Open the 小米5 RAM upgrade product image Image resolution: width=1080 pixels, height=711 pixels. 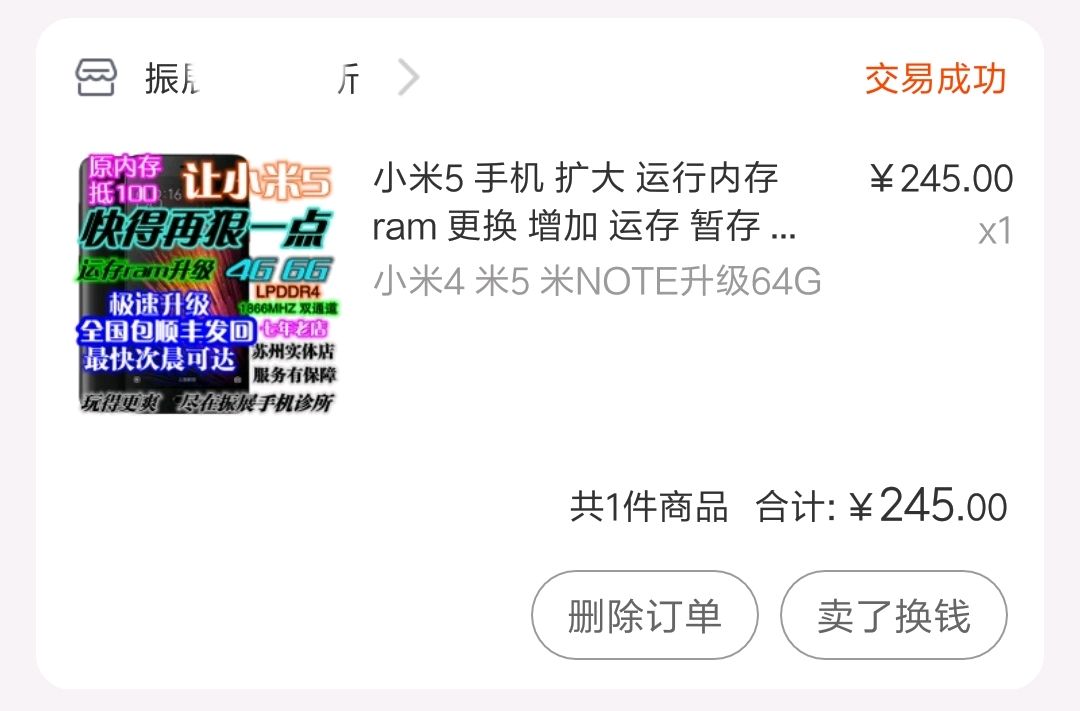tap(208, 284)
